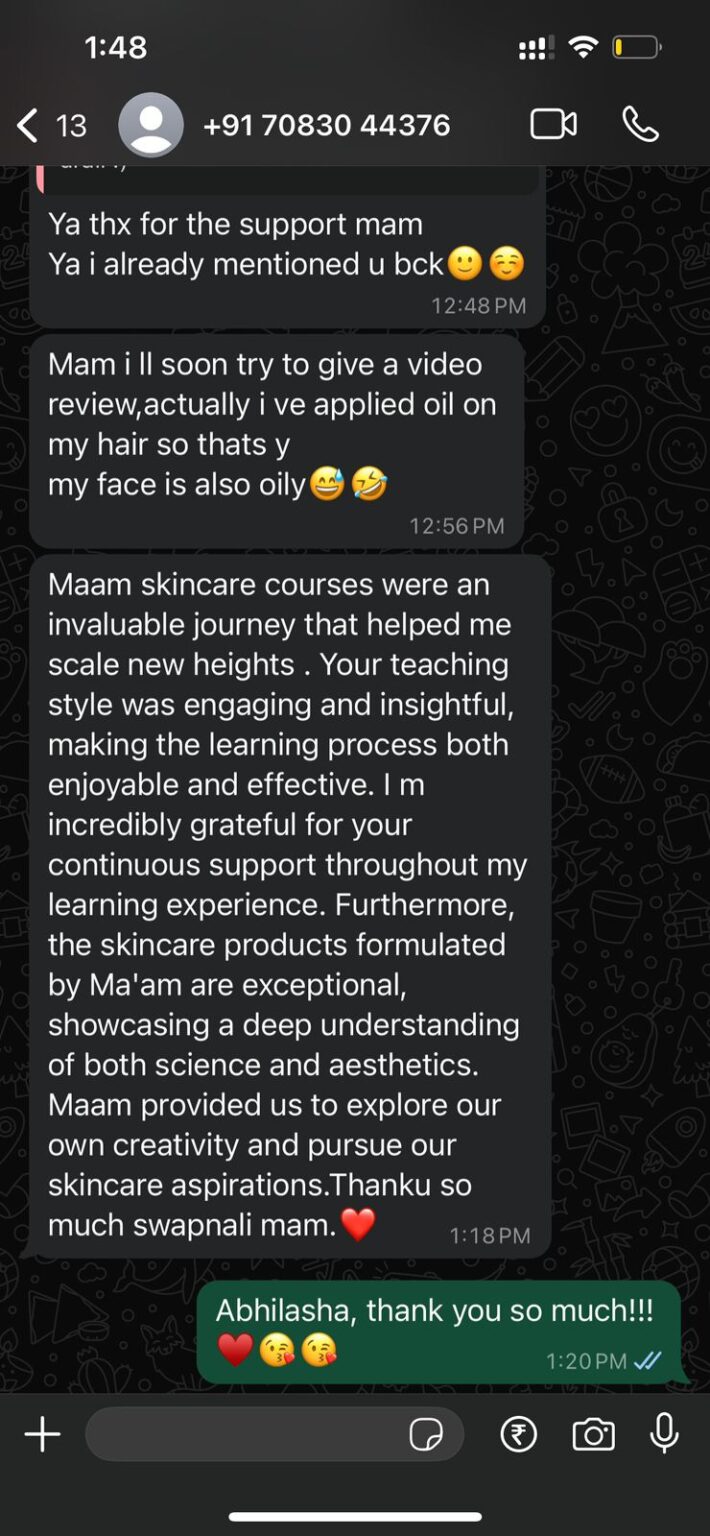Open contact info for +91 70830 44376

pyautogui.click(x=326, y=125)
